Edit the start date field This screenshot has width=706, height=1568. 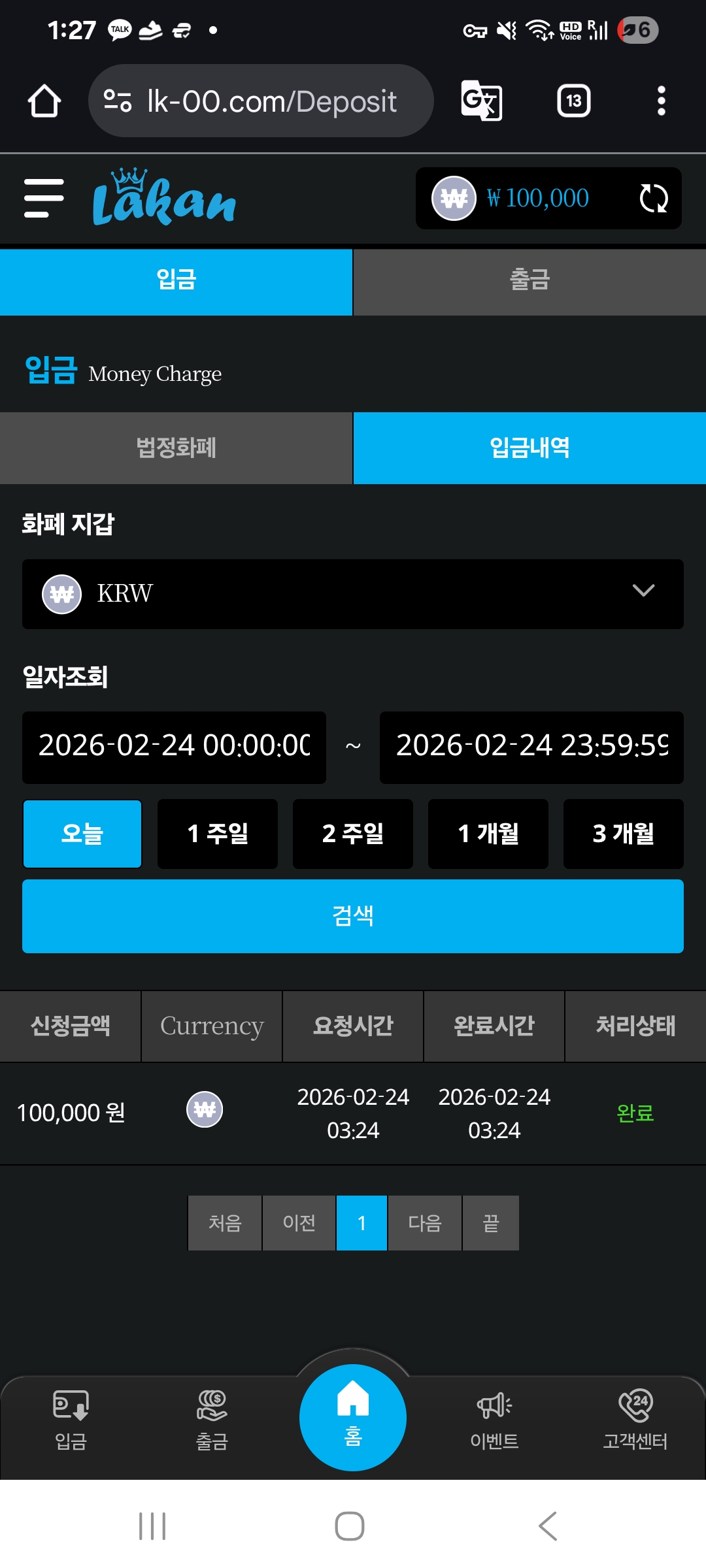174,747
